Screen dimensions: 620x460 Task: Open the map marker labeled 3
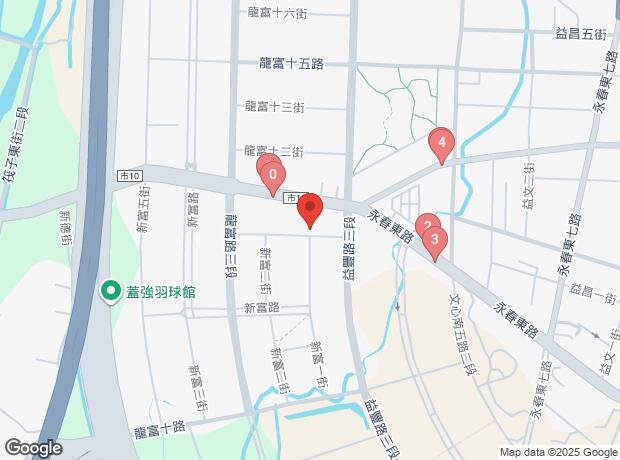(434, 239)
